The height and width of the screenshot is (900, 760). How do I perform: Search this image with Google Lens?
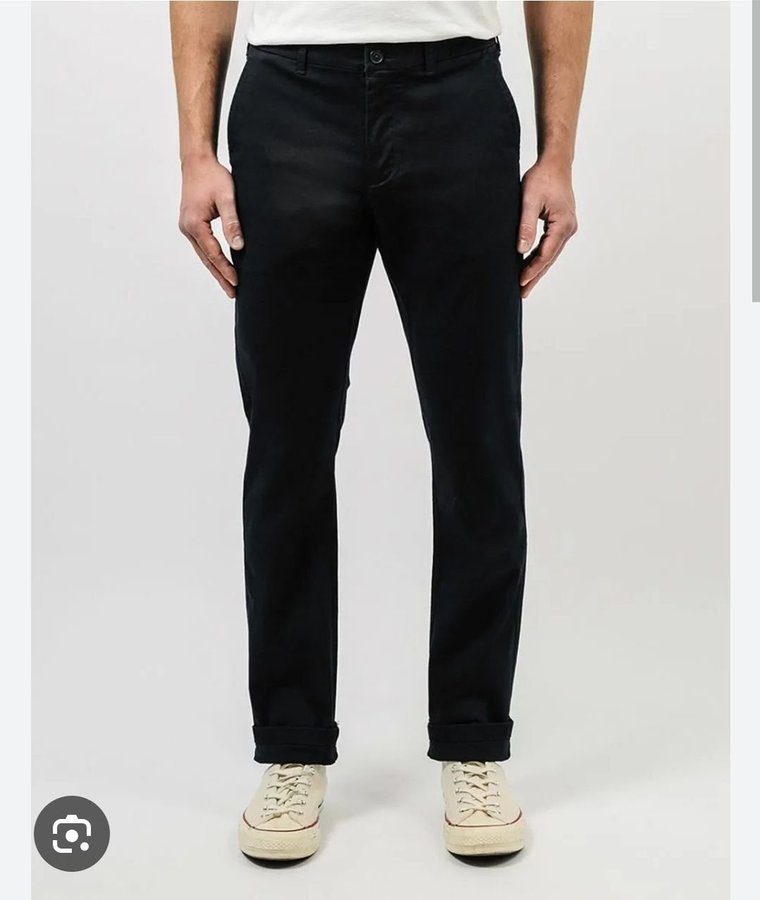coord(72,833)
